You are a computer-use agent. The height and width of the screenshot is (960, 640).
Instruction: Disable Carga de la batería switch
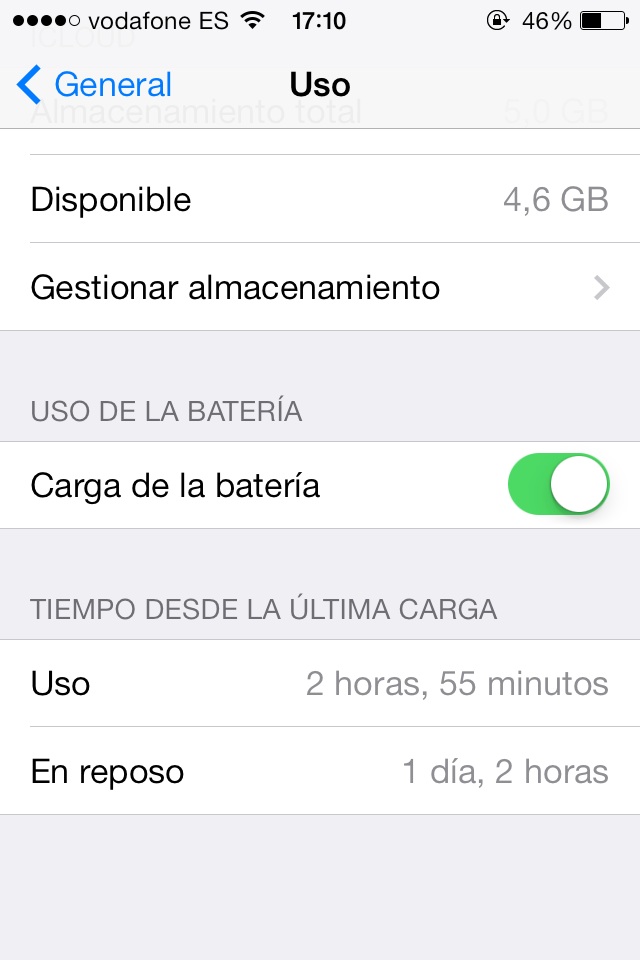(x=558, y=485)
